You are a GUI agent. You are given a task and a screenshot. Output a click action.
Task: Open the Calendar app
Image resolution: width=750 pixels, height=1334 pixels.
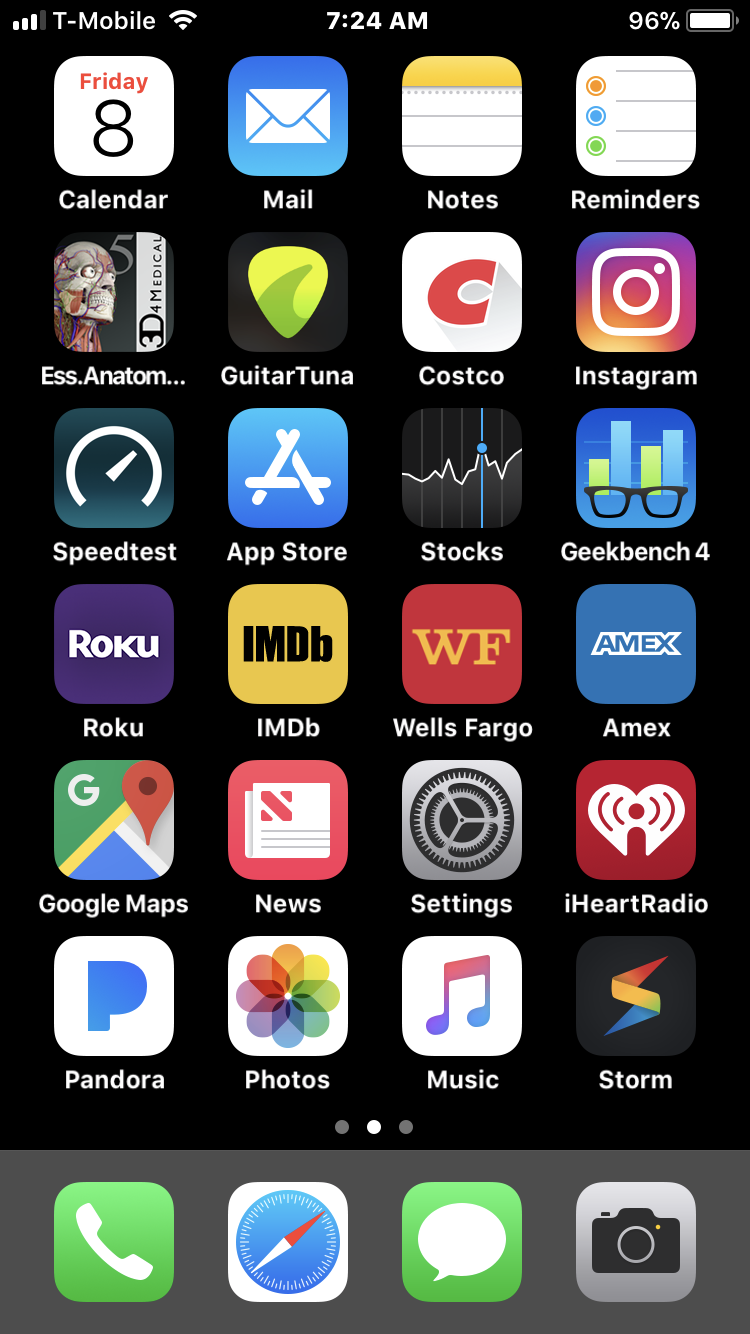click(x=114, y=116)
